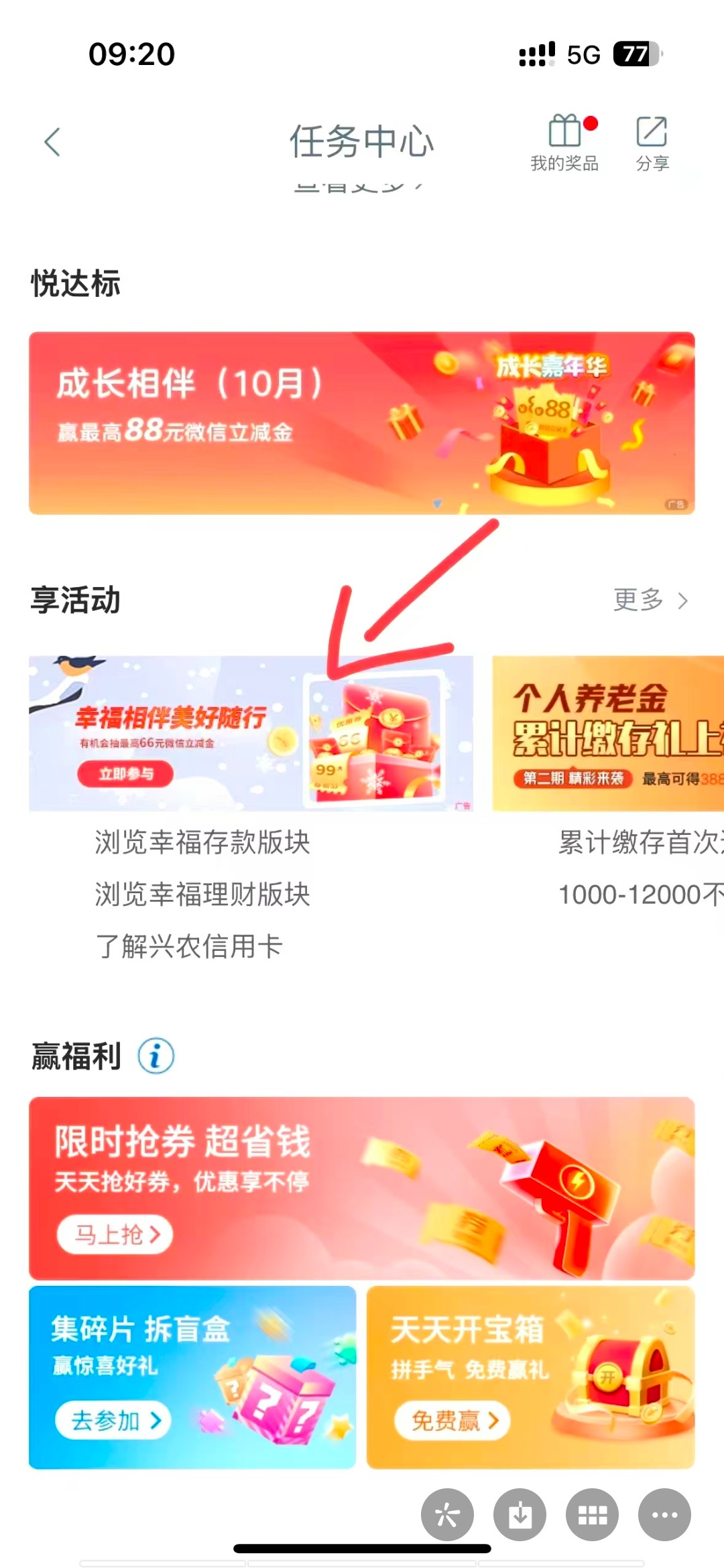
Task: Tap 立即参与 on 幸福相伴美好随行 banner
Action: pos(125,774)
